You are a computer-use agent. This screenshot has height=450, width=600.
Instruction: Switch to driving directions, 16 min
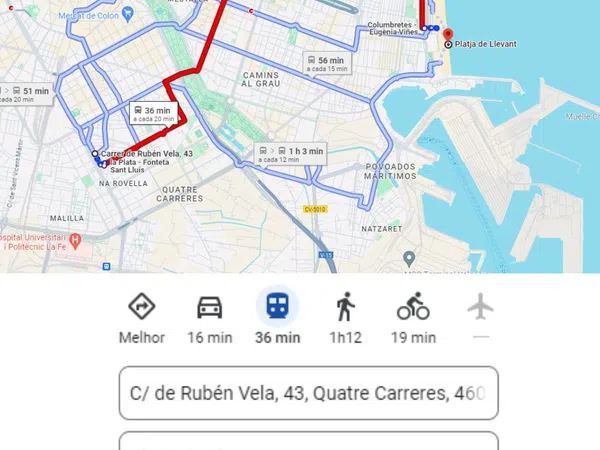click(209, 317)
